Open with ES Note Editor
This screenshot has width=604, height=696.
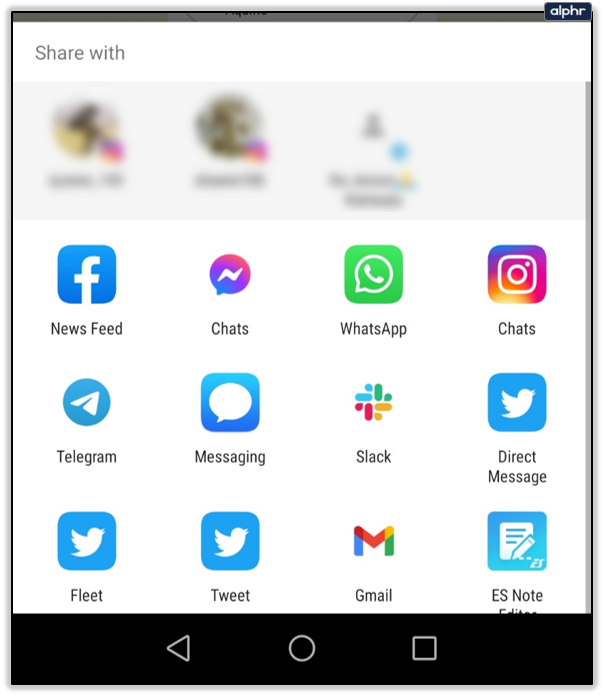click(x=517, y=541)
